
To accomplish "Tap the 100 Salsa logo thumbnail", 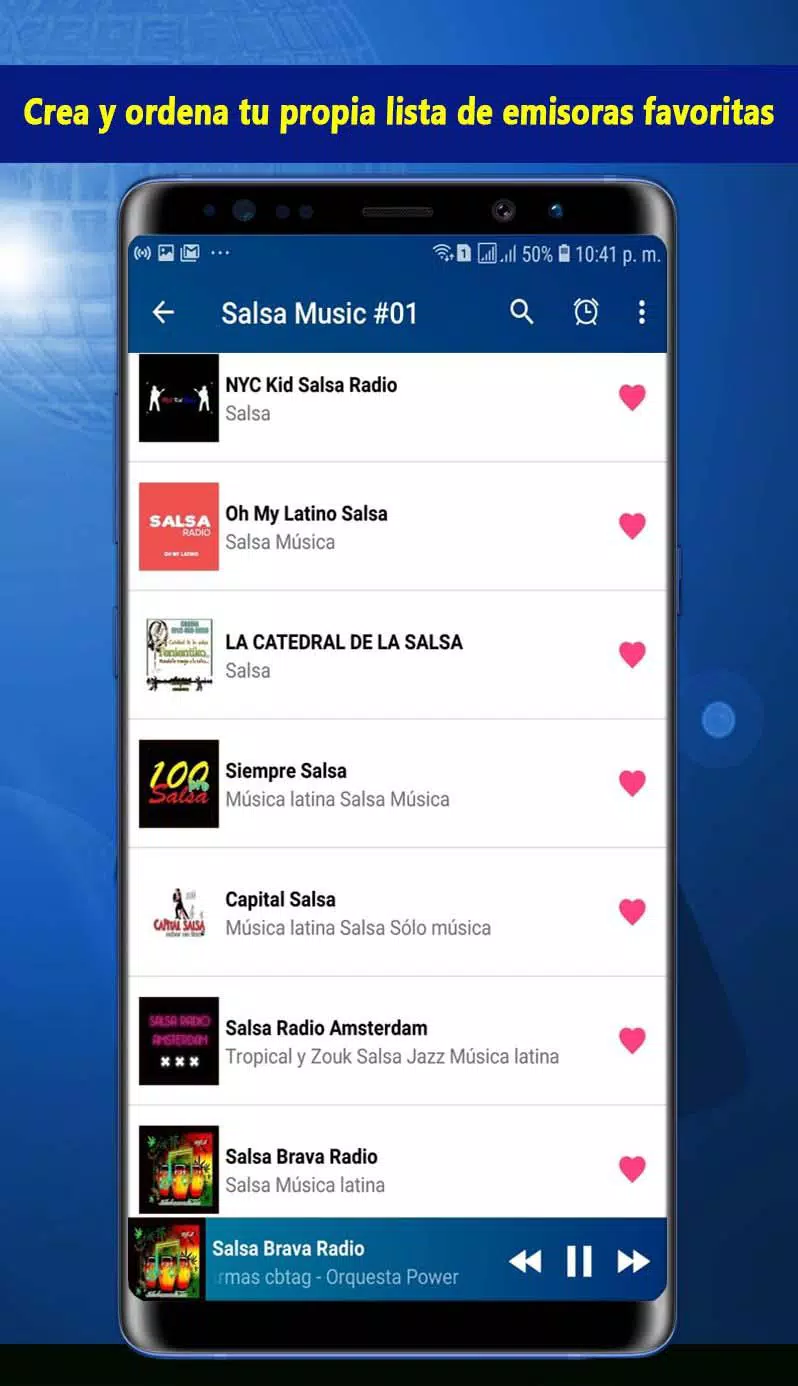I will pos(178,783).
